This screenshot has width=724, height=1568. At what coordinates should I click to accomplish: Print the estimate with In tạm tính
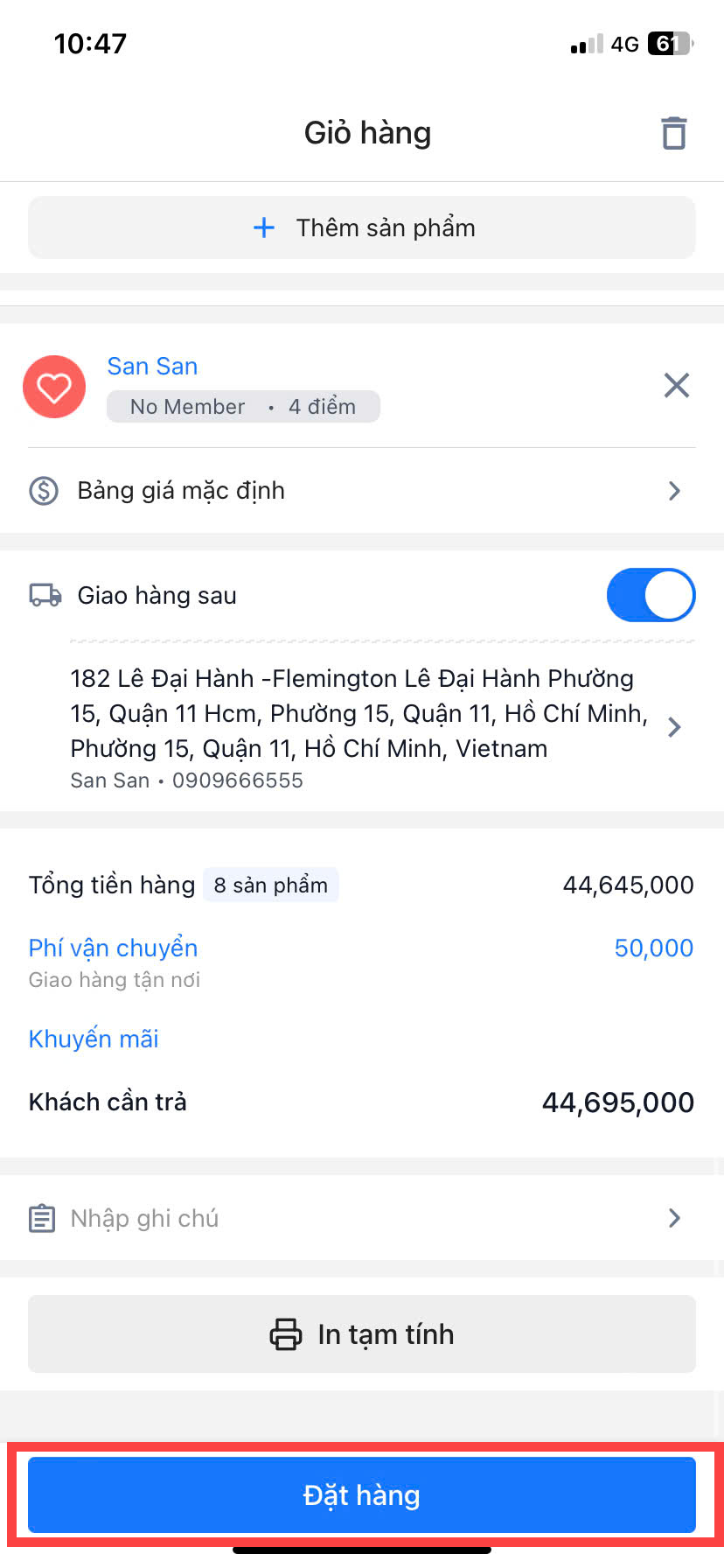coord(362,1334)
